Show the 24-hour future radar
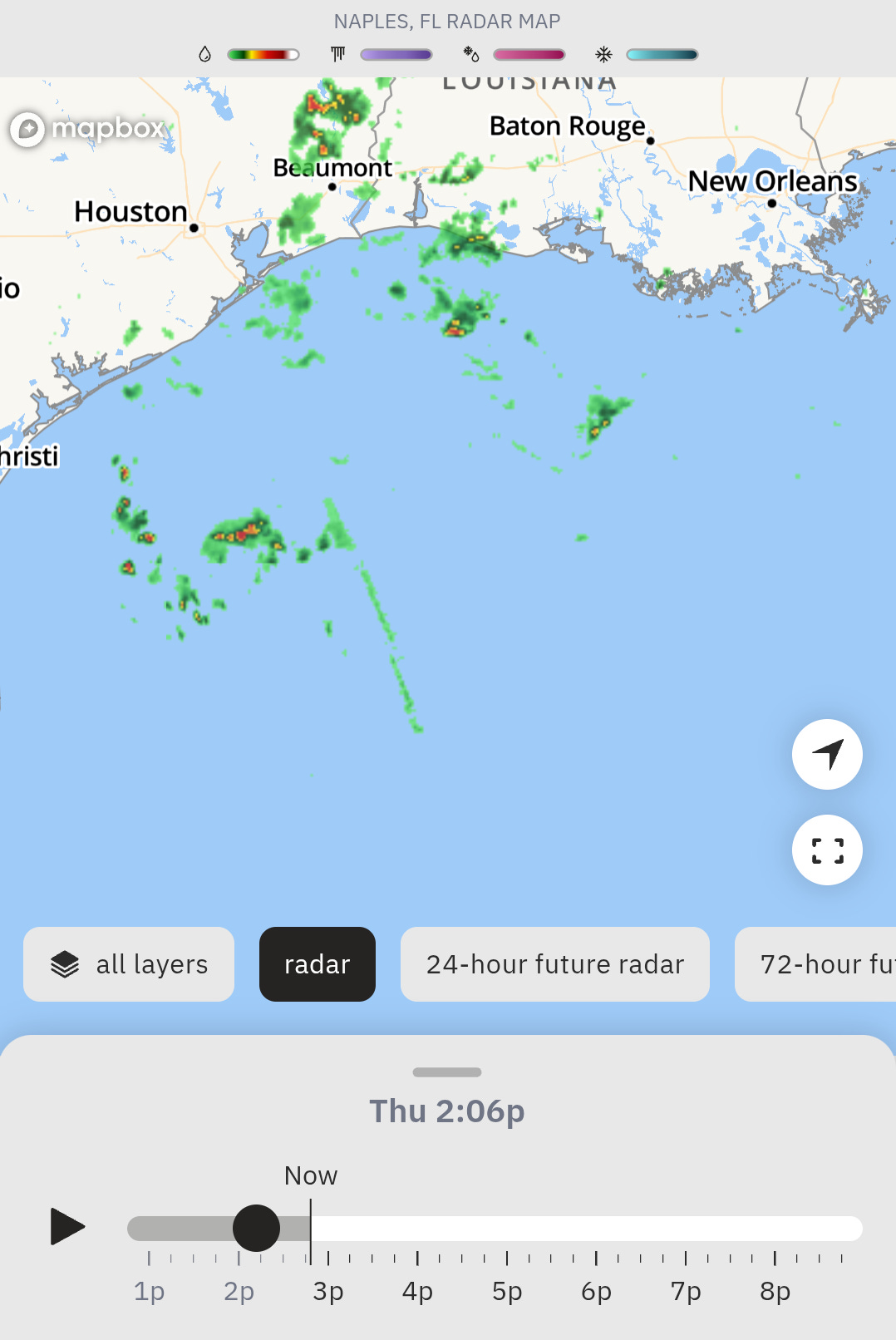Image resolution: width=896 pixels, height=1340 pixels. (x=554, y=964)
